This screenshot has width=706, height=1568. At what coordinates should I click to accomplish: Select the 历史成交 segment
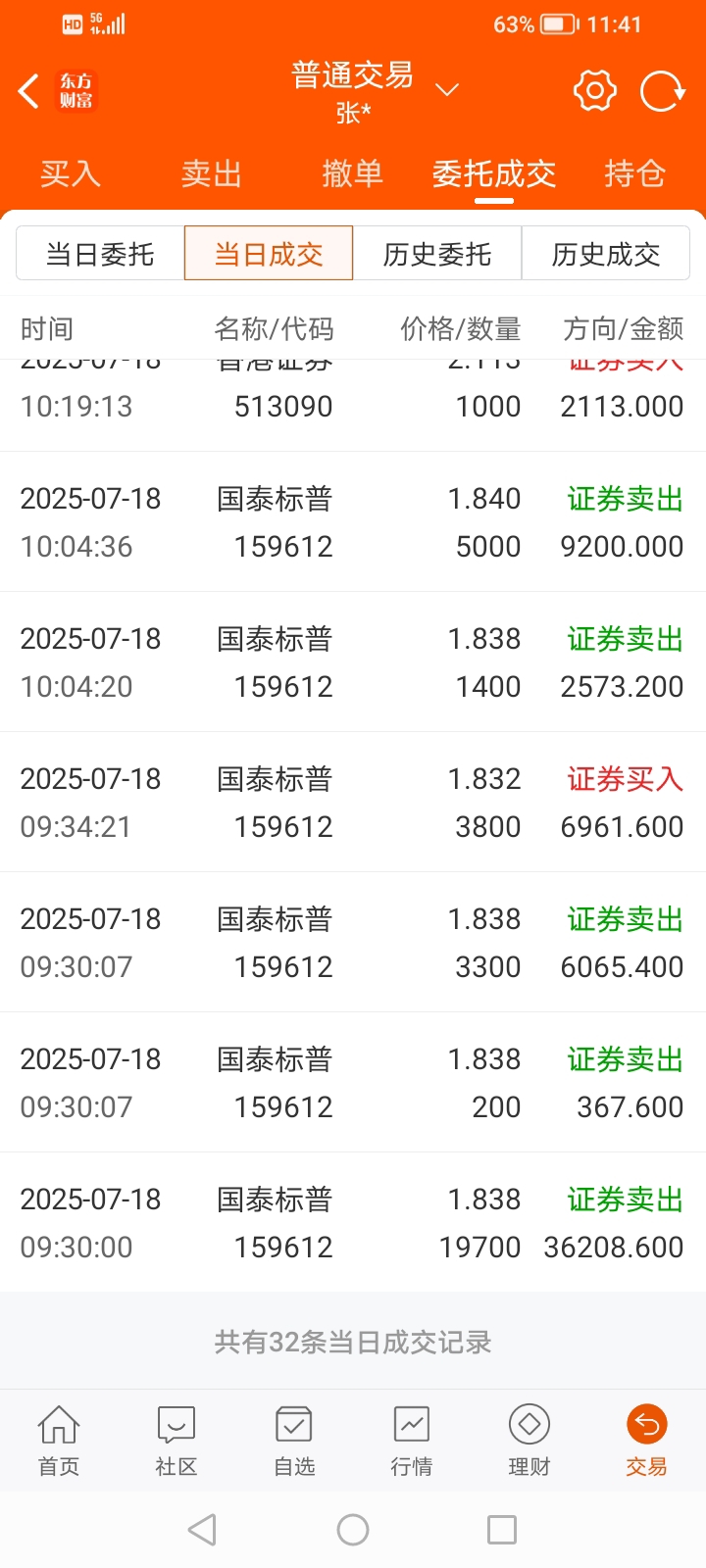606,254
